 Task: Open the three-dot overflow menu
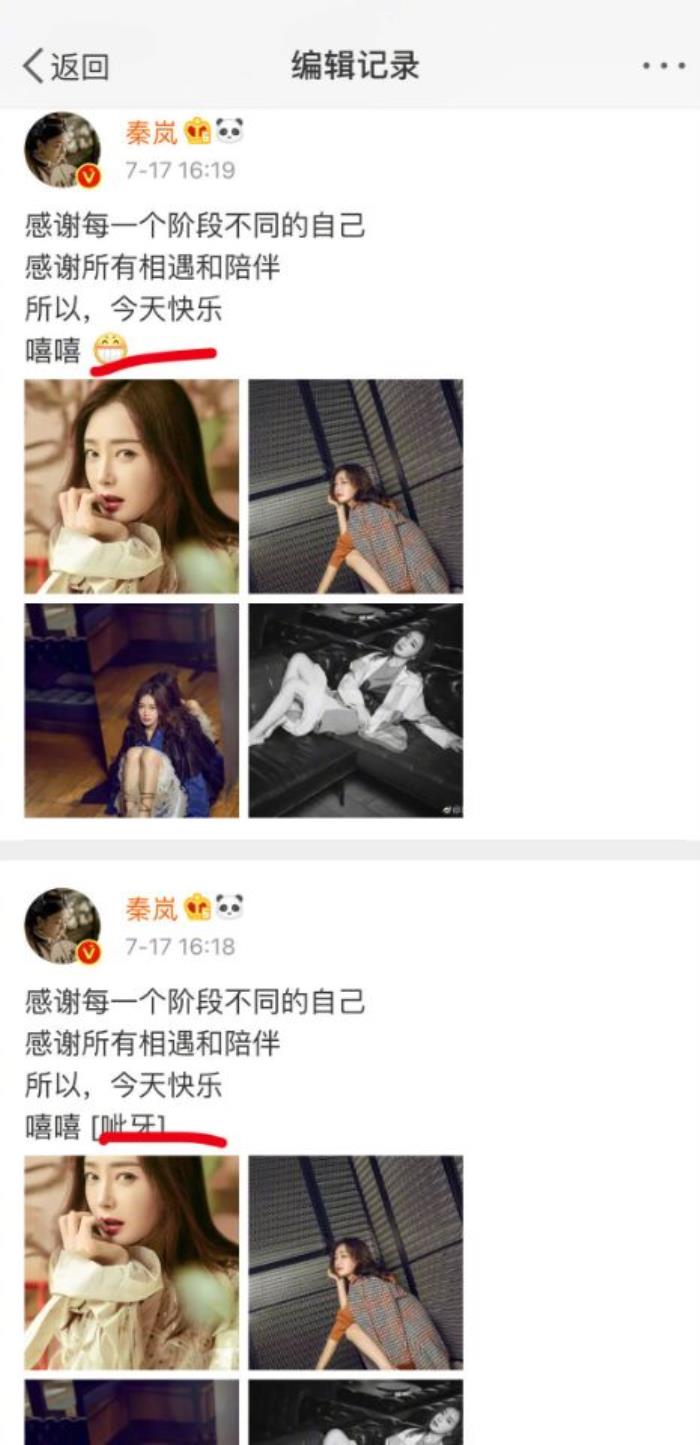click(663, 67)
